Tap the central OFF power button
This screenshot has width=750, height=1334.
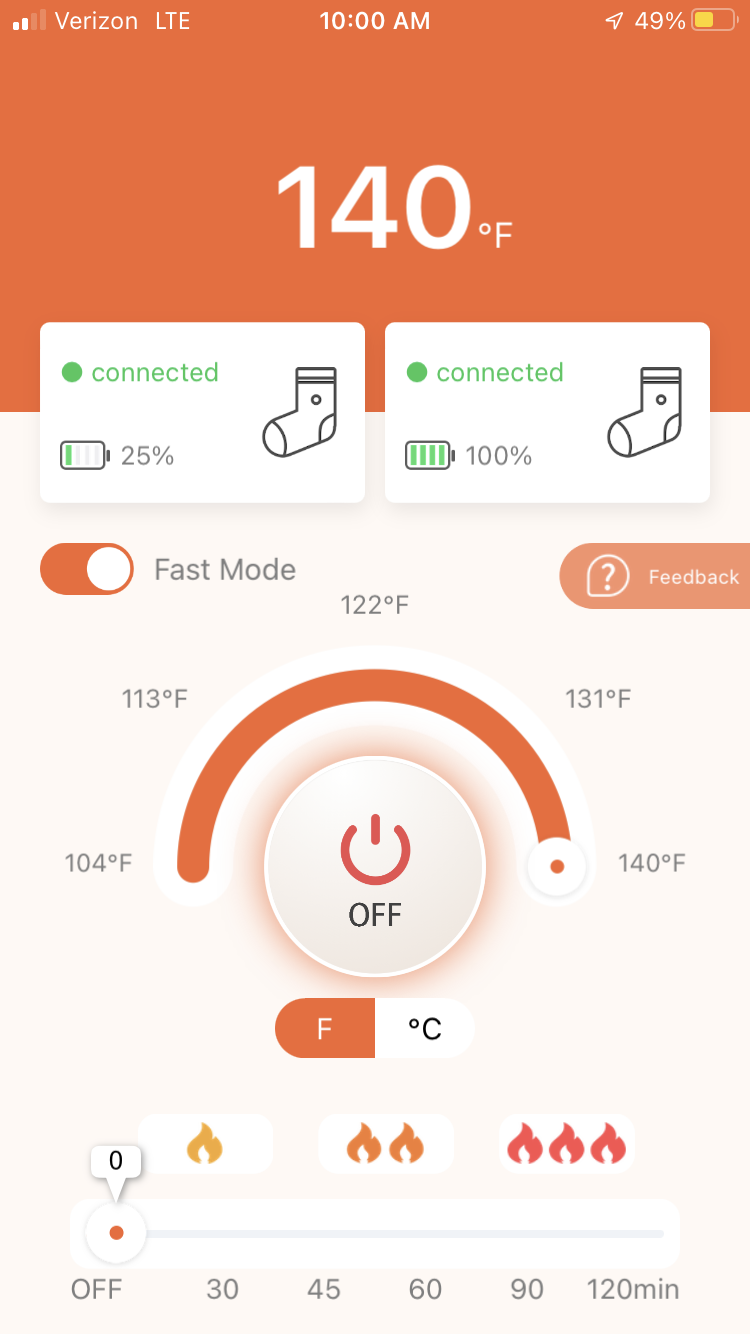click(375, 866)
